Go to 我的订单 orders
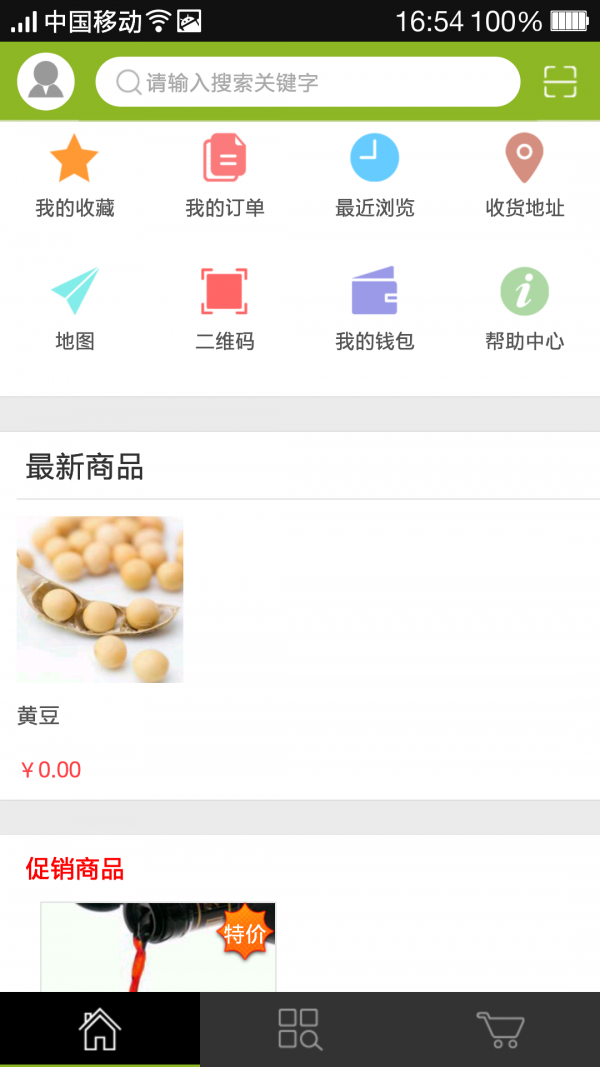Image resolution: width=600 pixels, height=1067 pixels. (225, 177)
